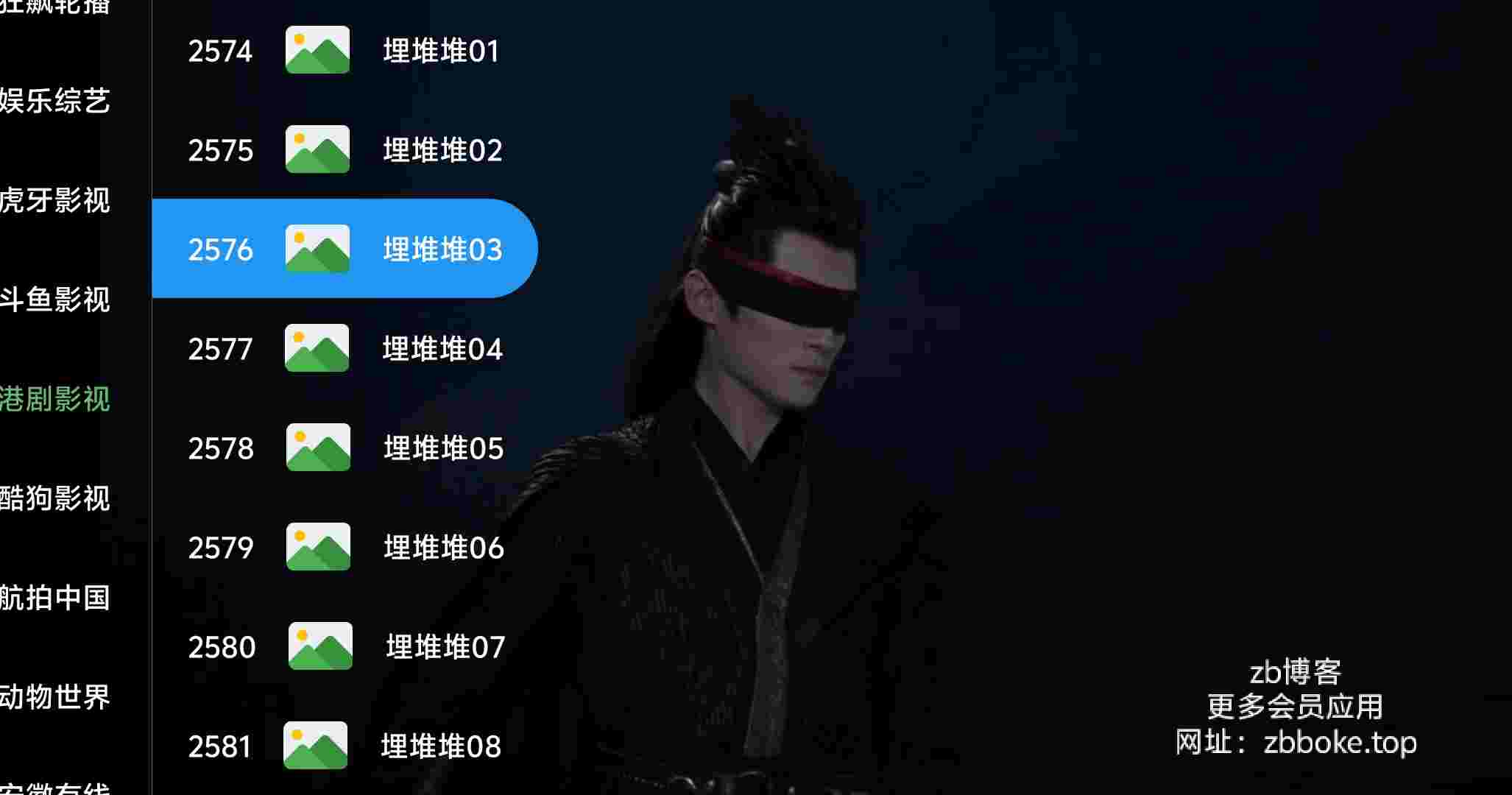Switch to channel 2577 埋堆堆04
The height and width of the screenshot is (795, 1512).
(x=344, y=348)
